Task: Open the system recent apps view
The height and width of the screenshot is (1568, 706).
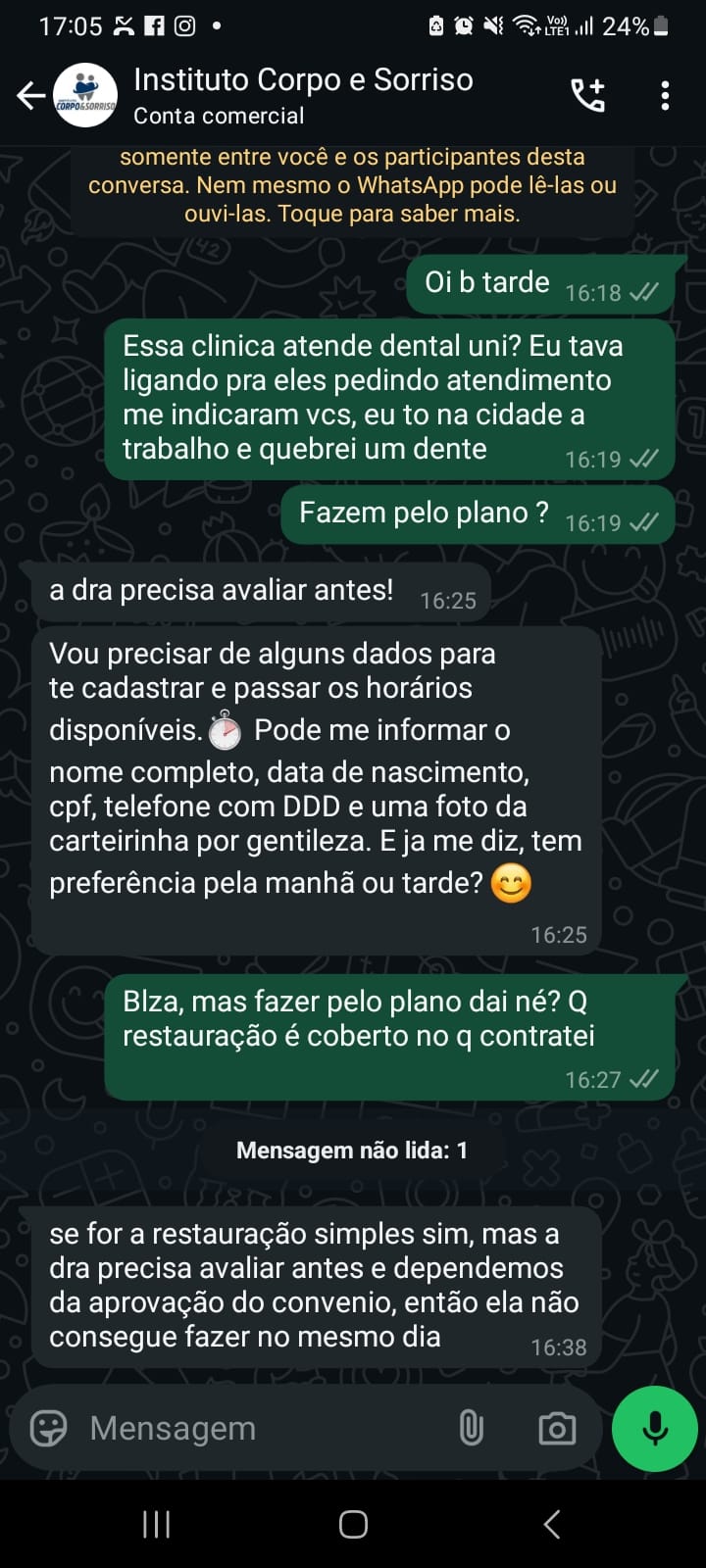Action: (x=157, y=1524)
